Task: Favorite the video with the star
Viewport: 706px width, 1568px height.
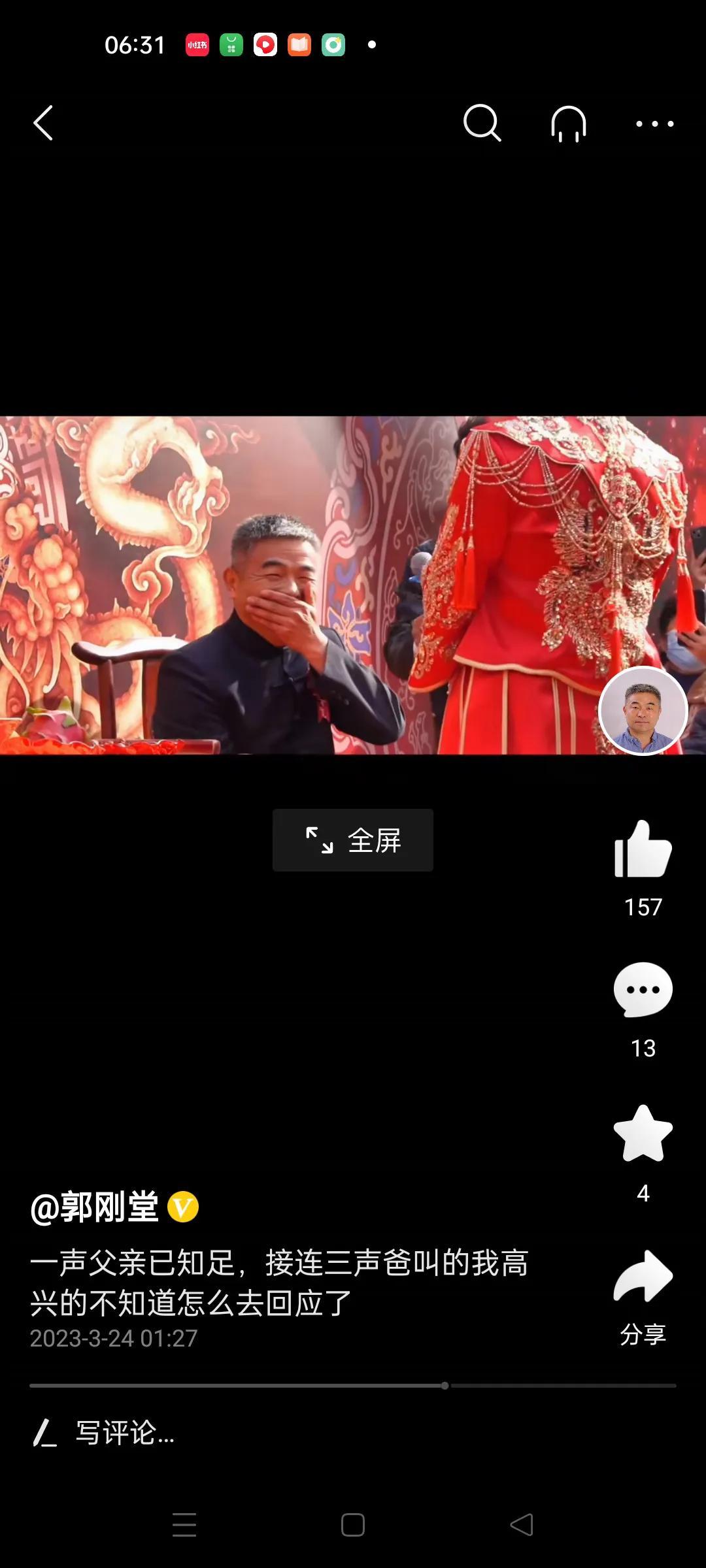Action: [643, 1134]
